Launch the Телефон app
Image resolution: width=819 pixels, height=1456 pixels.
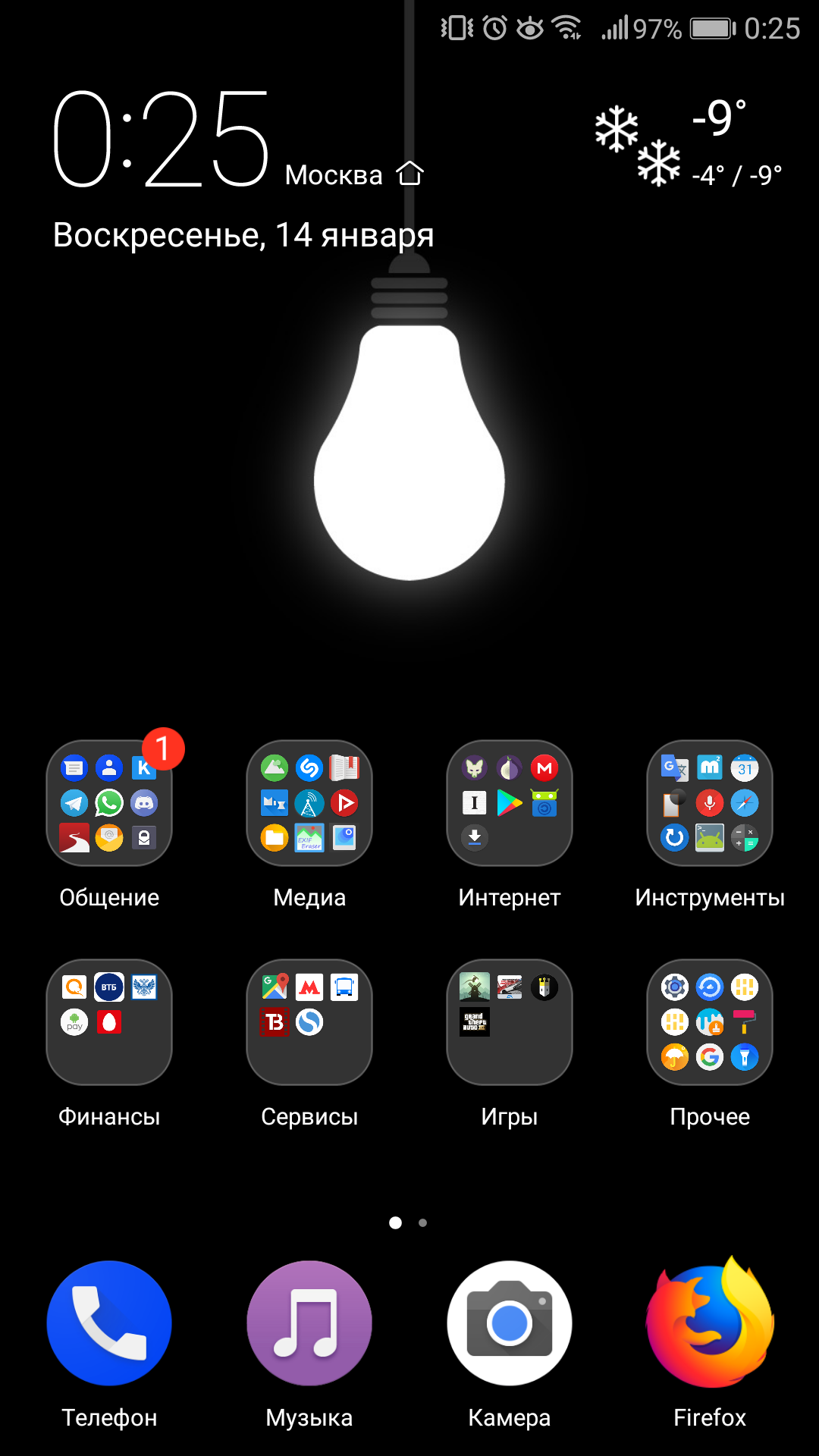[109, 1323]
